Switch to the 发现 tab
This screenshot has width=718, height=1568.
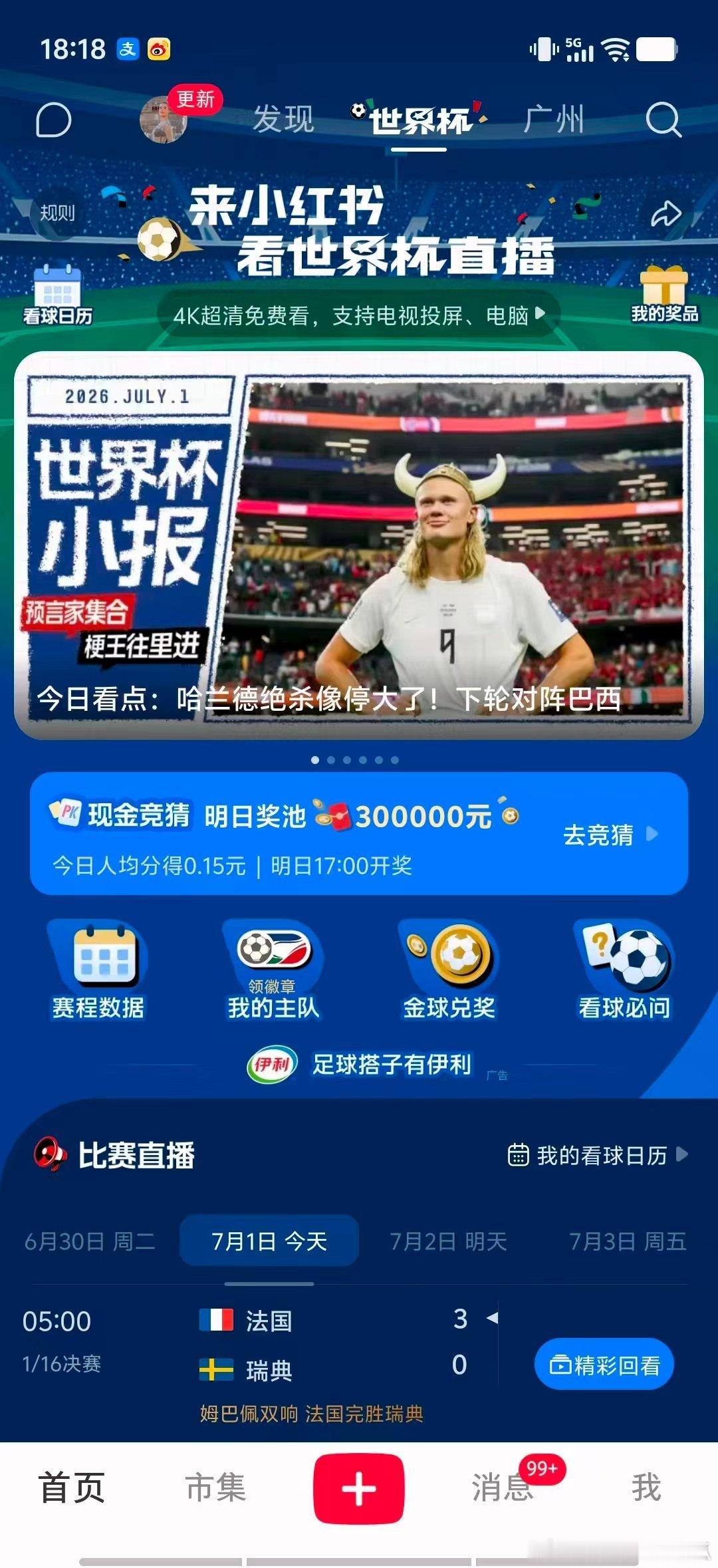click(283, 120)
